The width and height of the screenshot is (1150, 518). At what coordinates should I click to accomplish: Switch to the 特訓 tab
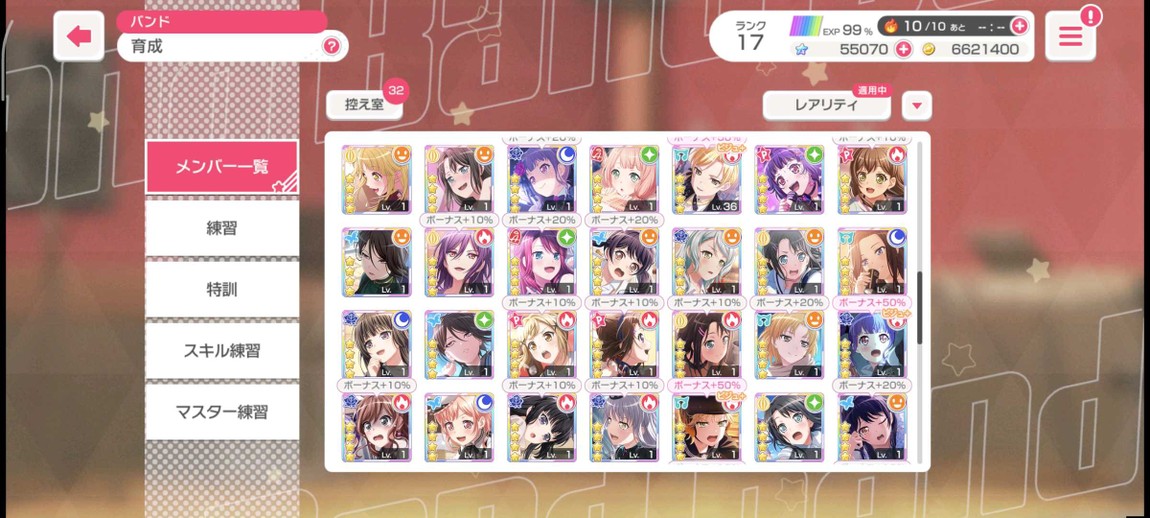pyautogui.click(x=222, y=289)
